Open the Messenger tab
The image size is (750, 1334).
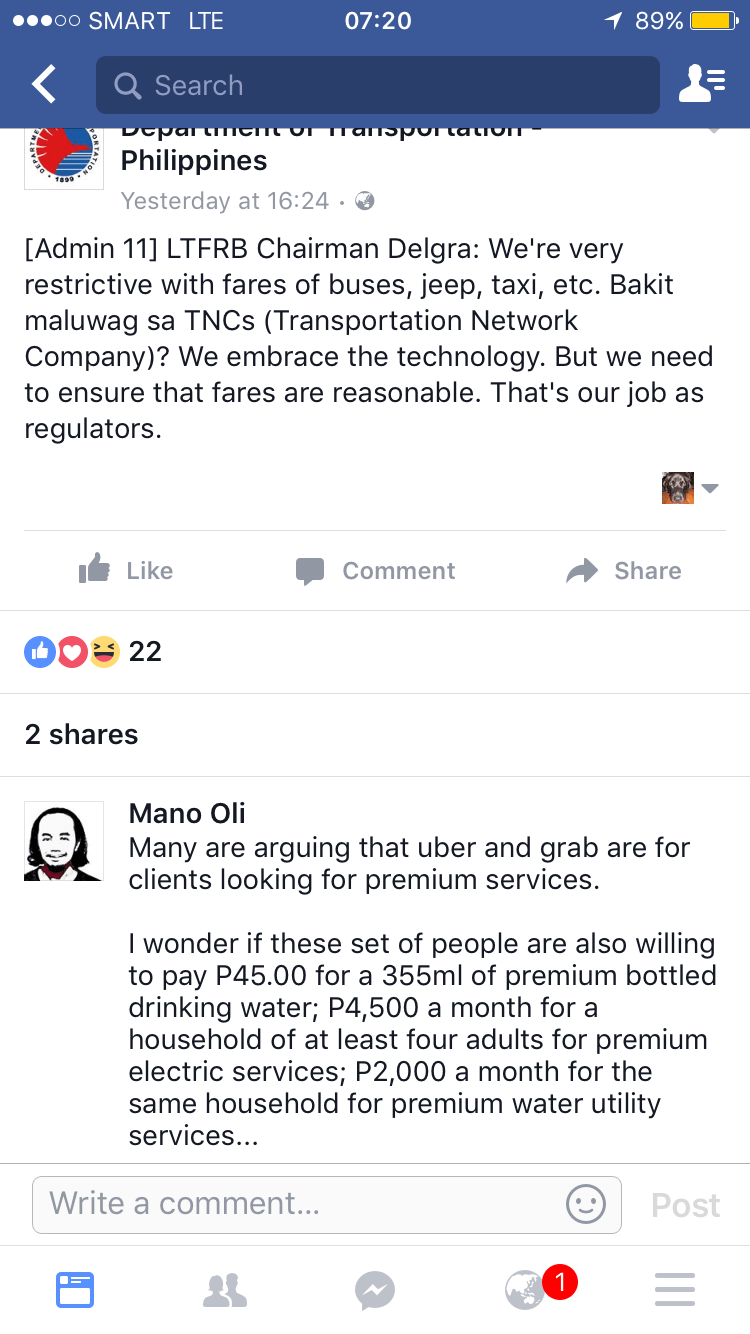(x=375, y=1290)
